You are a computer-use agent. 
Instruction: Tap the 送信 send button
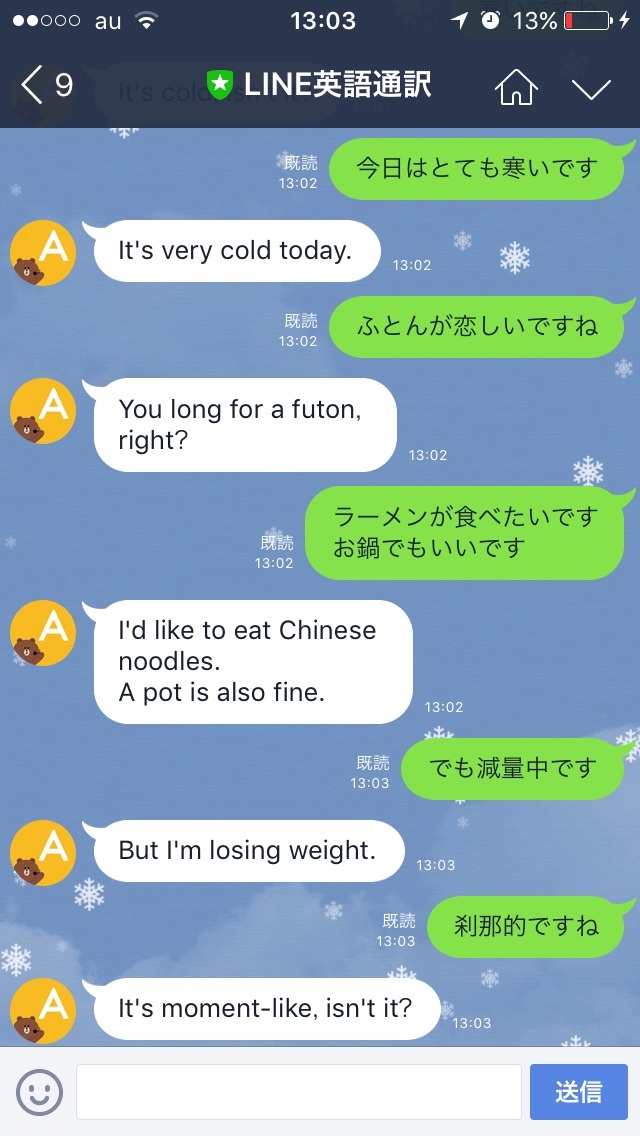pyautogui.click(x=578, y=1092)
